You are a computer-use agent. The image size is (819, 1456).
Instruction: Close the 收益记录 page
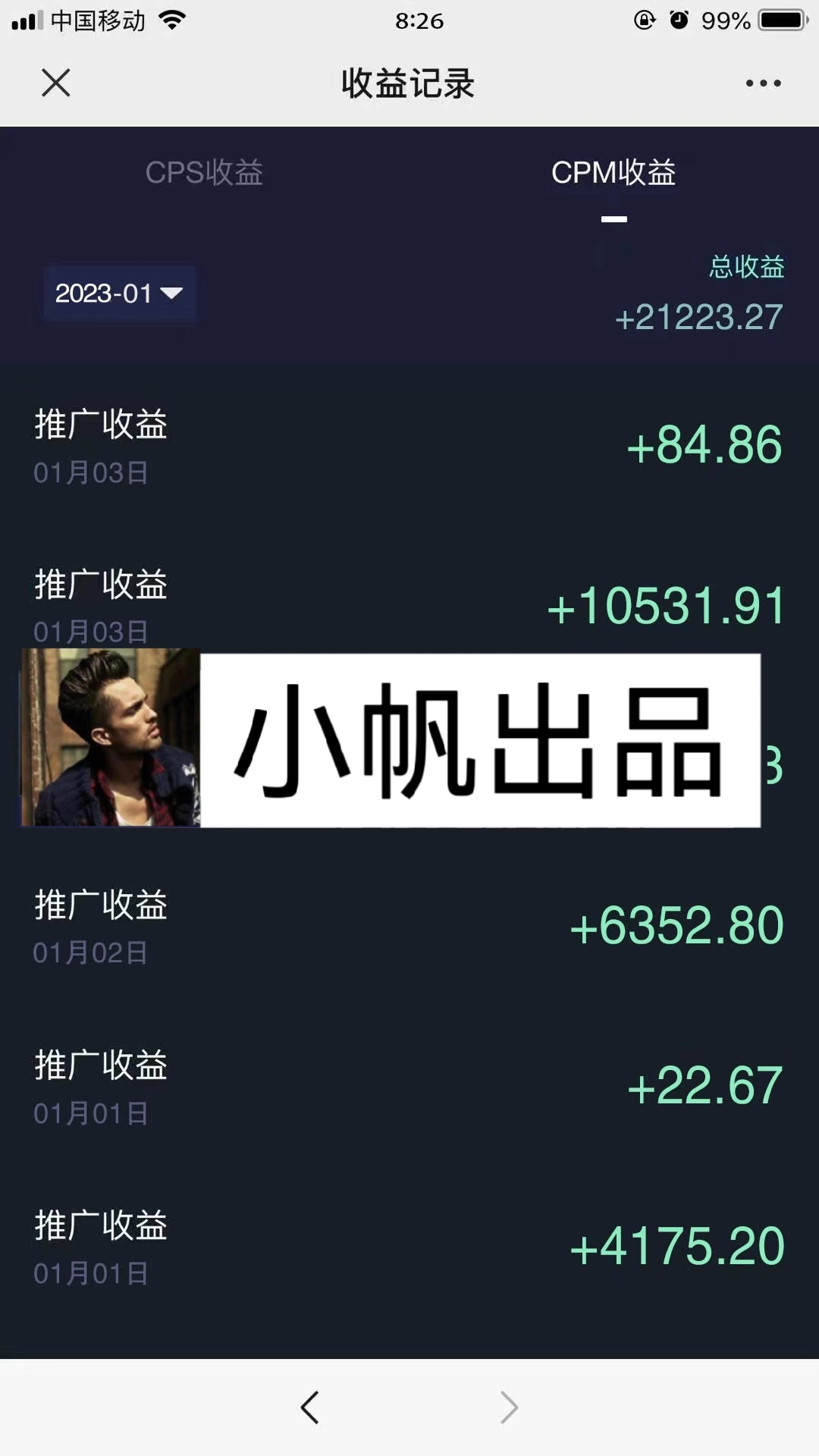56,83
